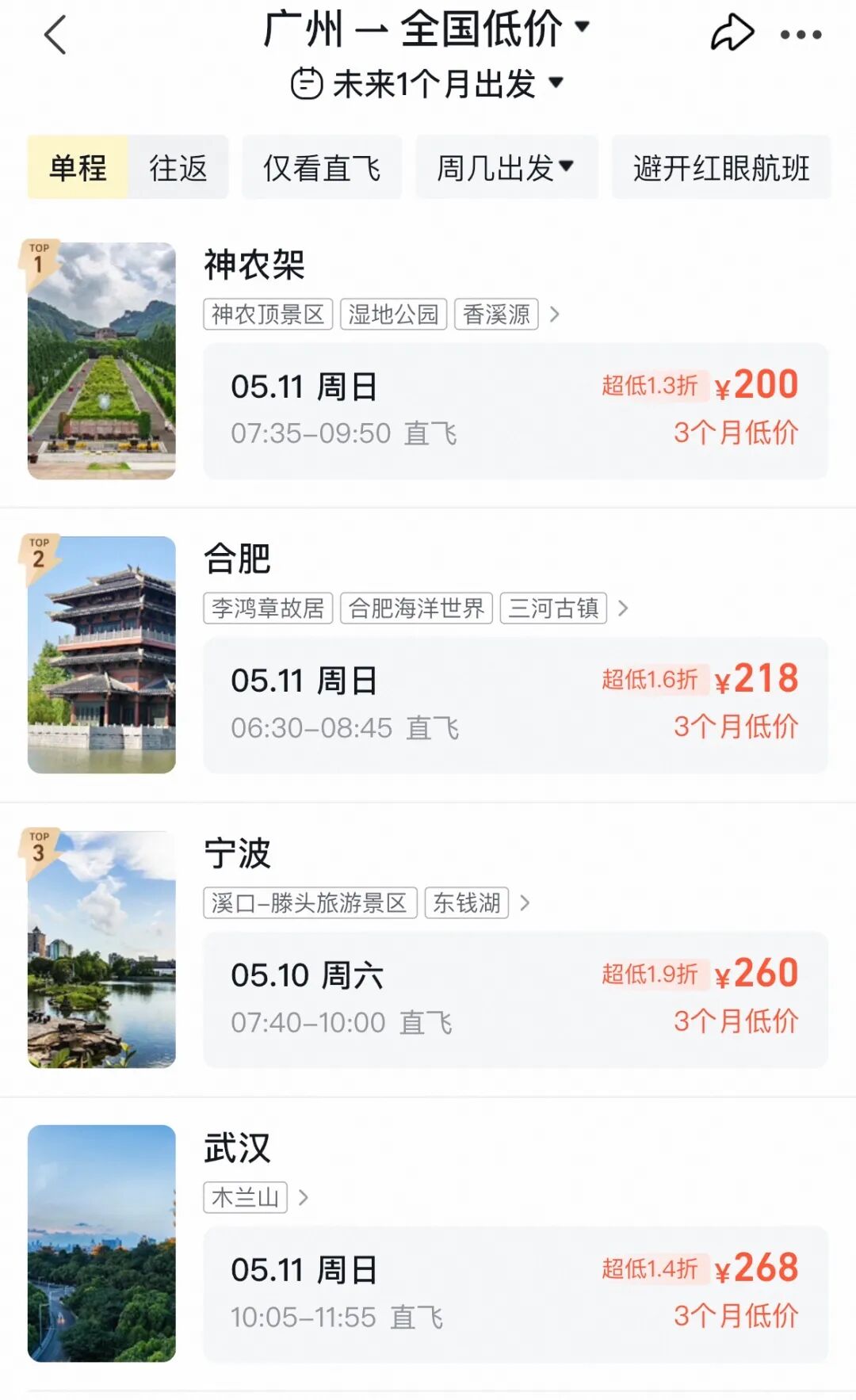Open the 广州 → 全国低价 route dropdown

click(427, 29)
